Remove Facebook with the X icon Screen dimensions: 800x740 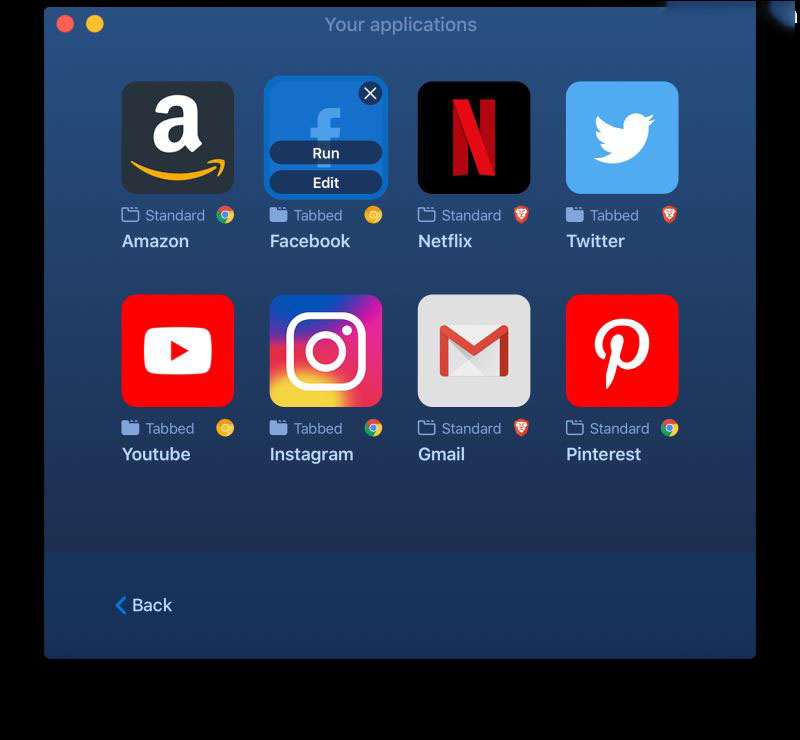[370, 93]
